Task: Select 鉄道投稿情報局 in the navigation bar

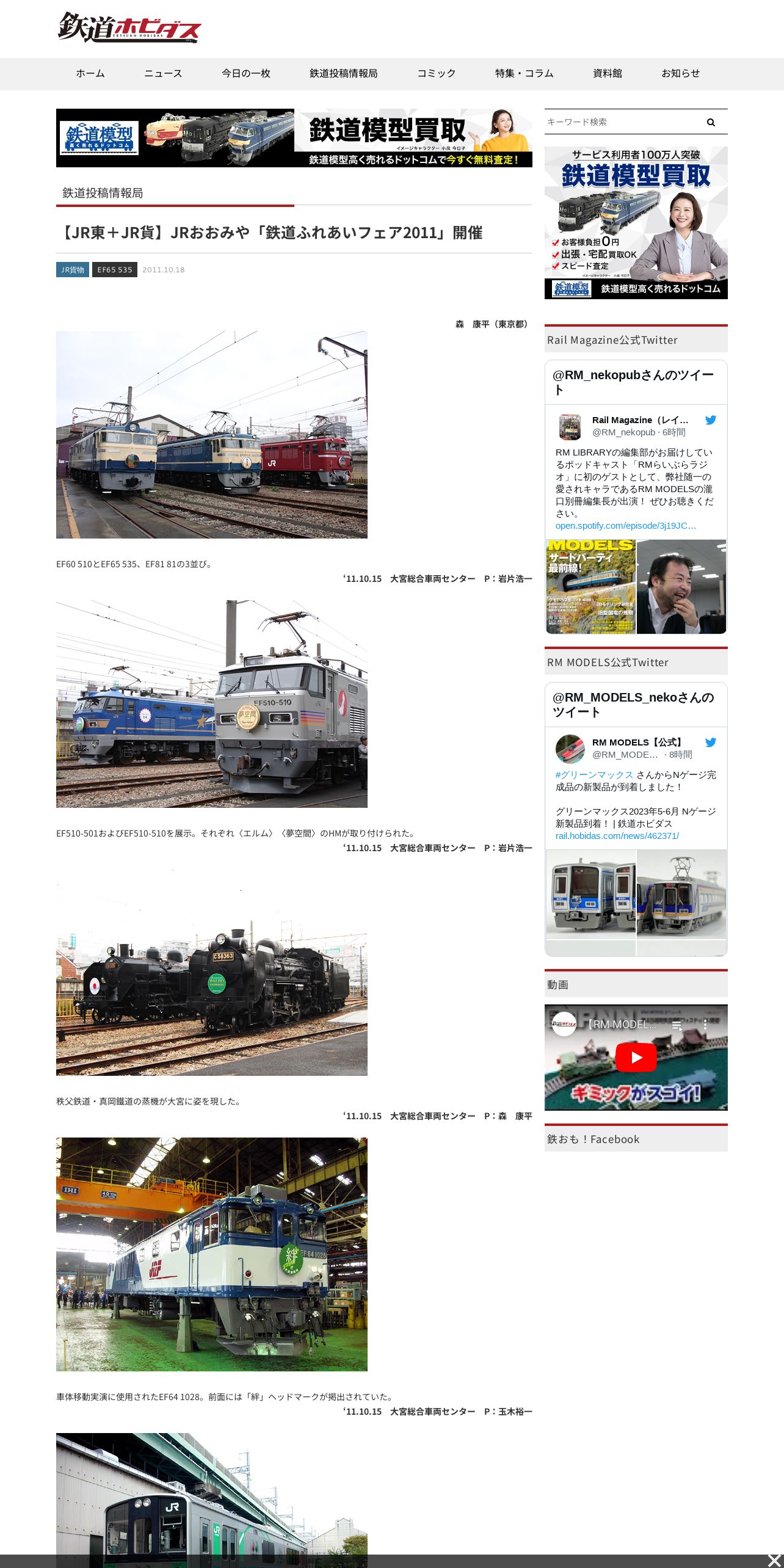Action: tap(344, 73)
